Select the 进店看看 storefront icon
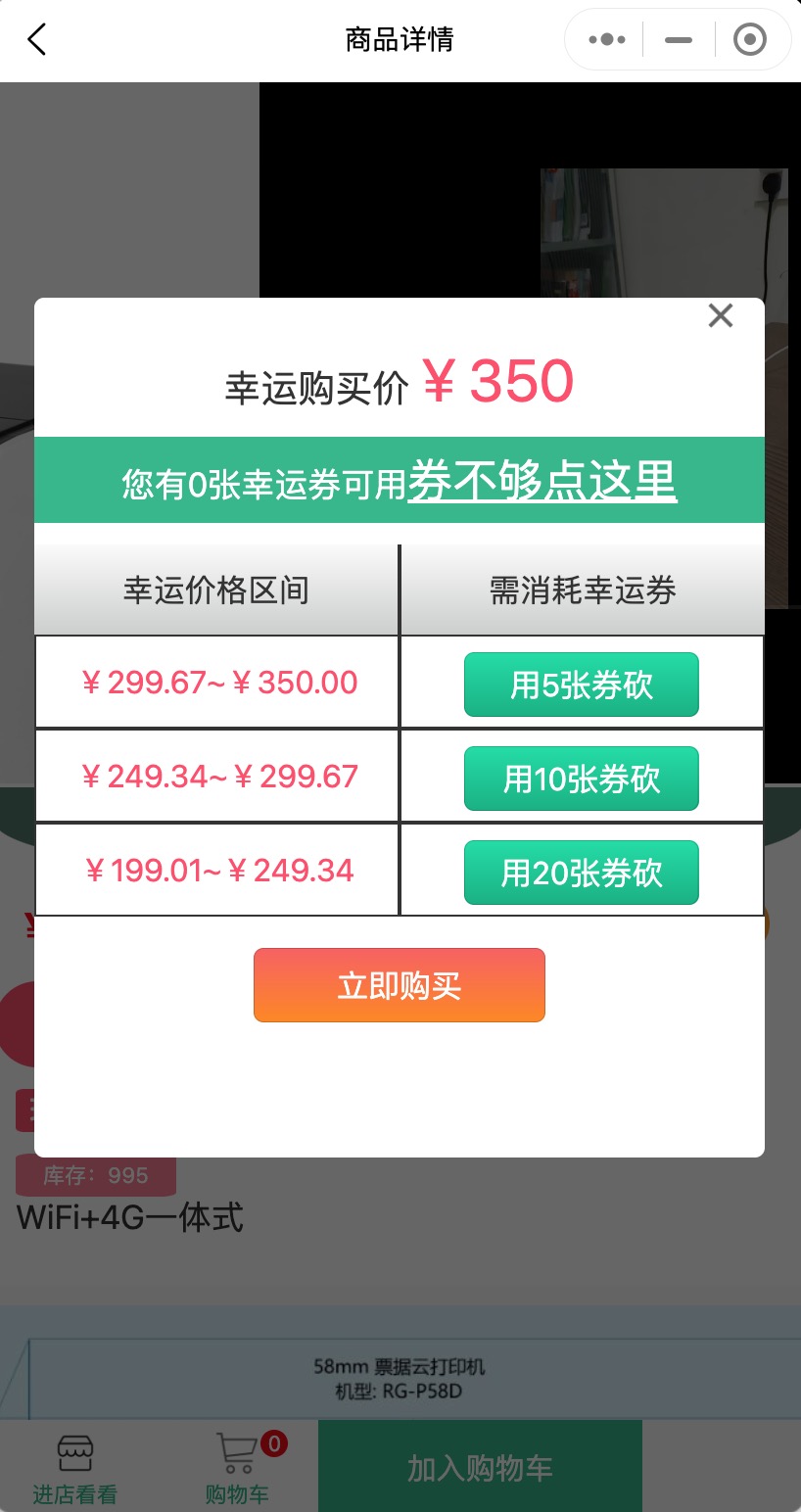The height and width of the screenshot is (1512, 801). coord(75,1453)
